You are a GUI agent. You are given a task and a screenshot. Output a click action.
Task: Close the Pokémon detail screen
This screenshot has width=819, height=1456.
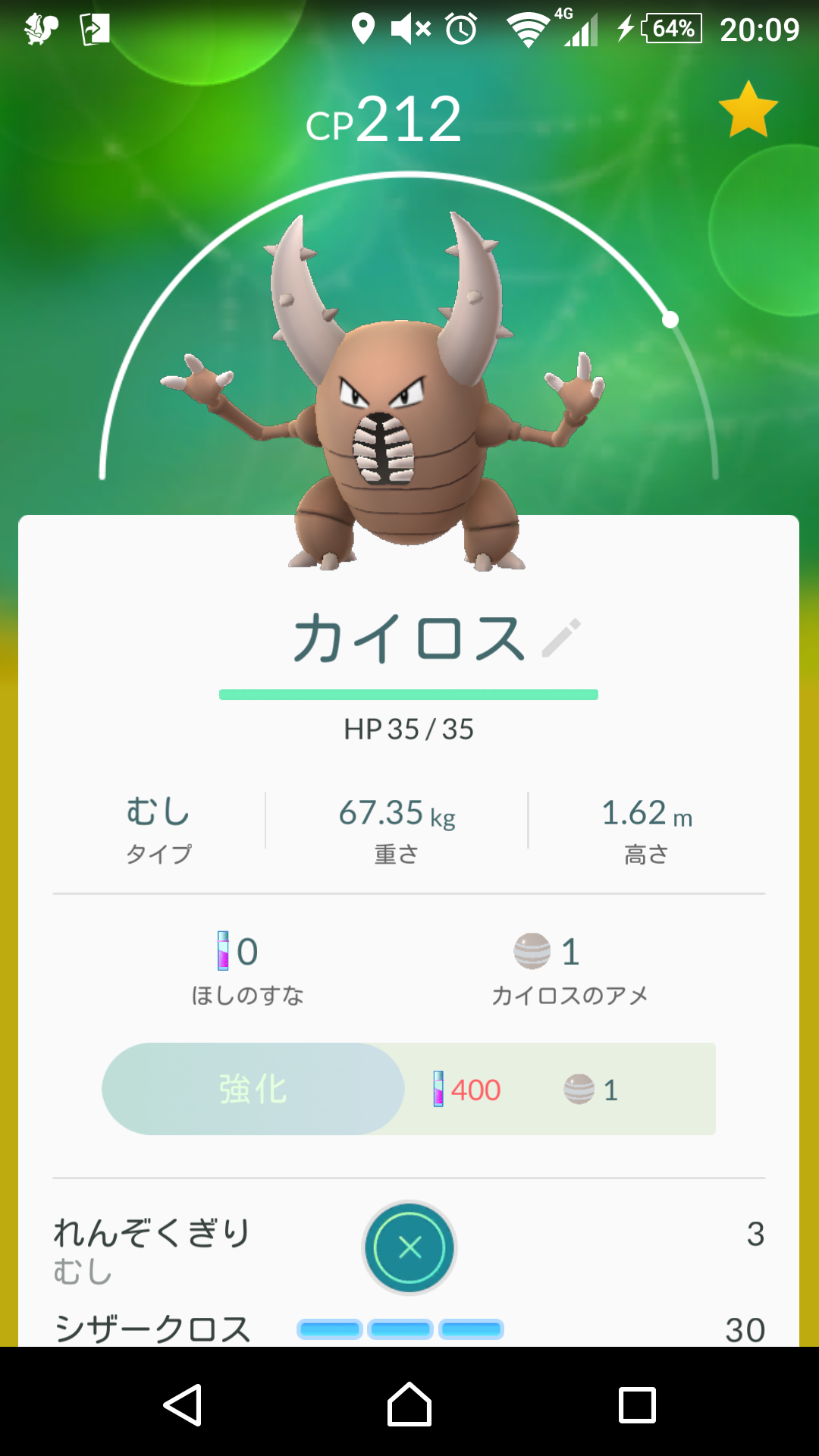(409, 1247)
